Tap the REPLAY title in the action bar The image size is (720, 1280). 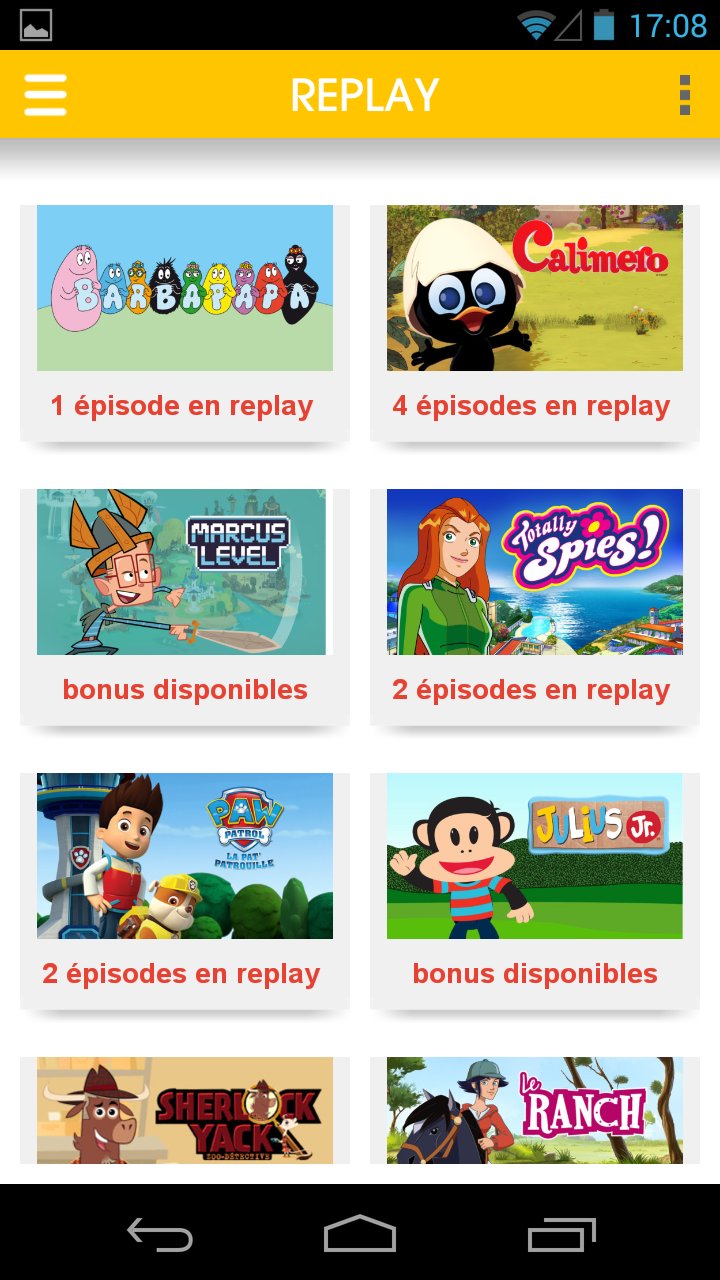(x=363, y=94)
